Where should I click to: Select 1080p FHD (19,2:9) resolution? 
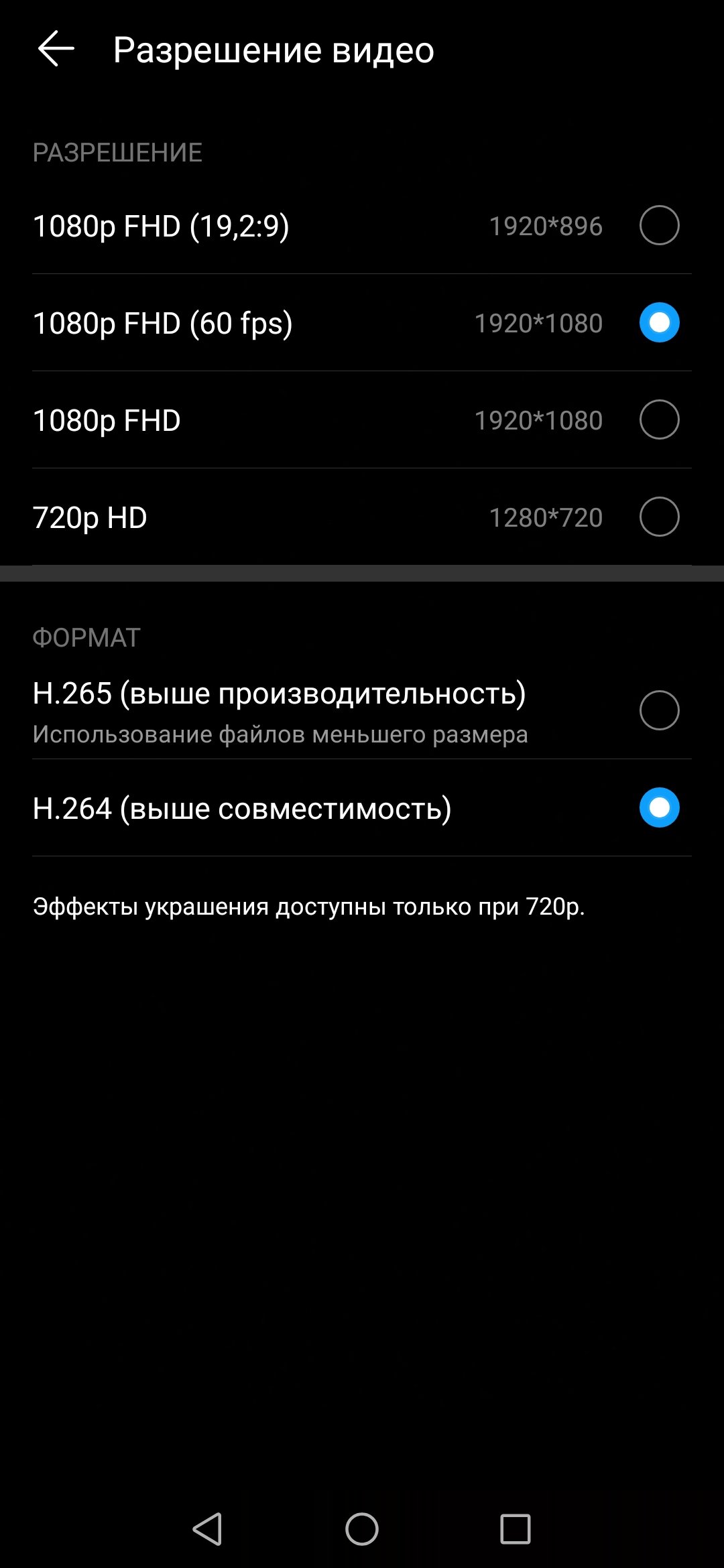click(659, 226)
